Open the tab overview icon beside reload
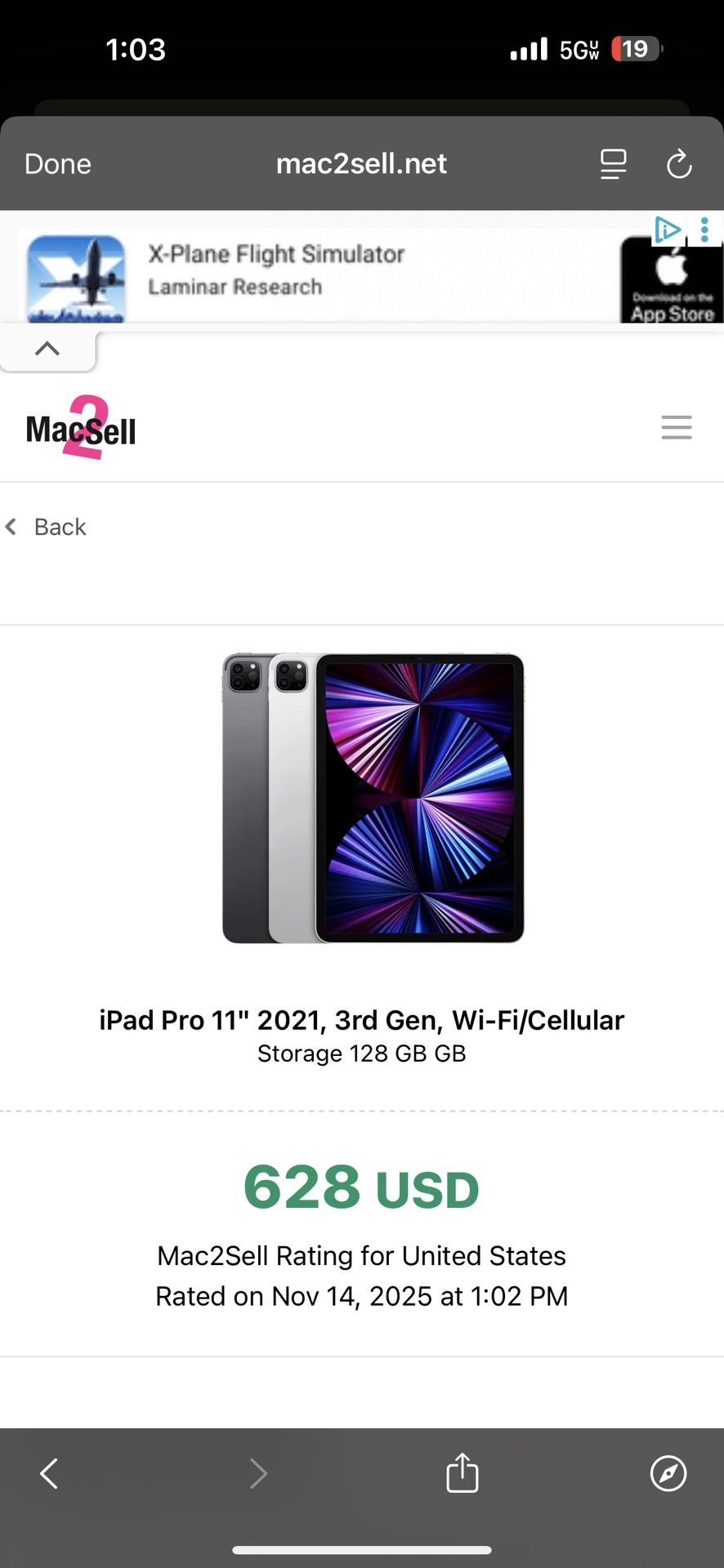 612,163
